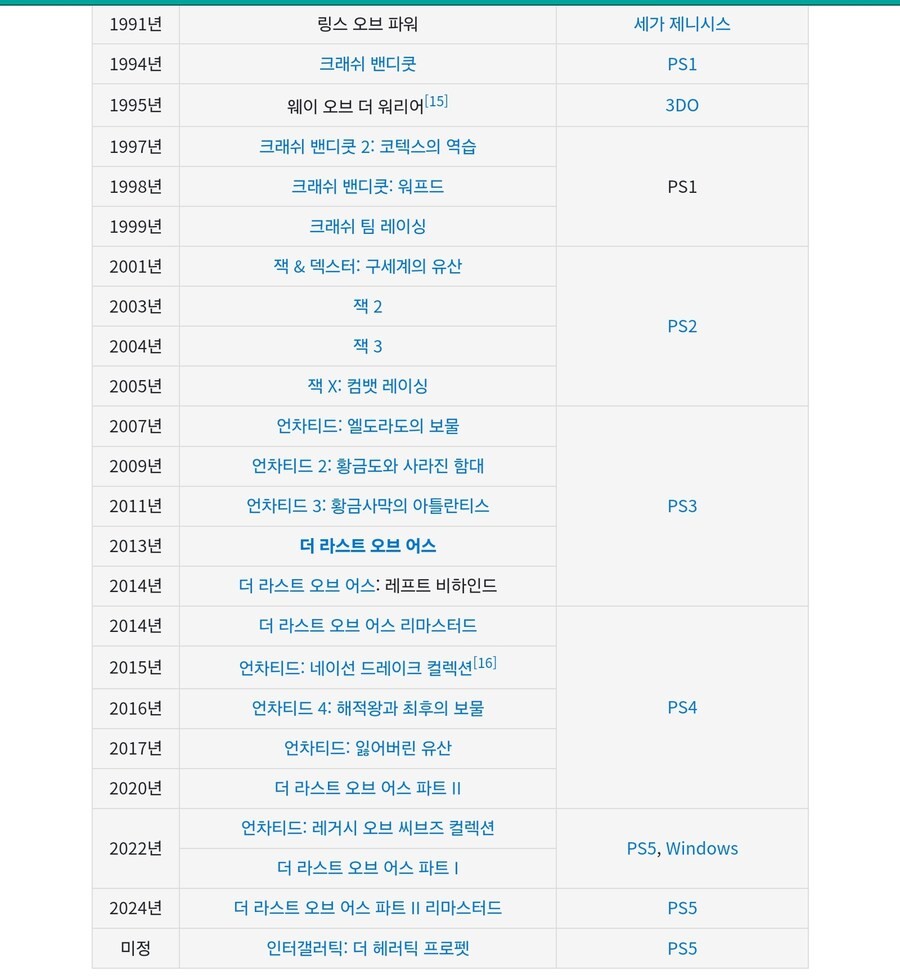Tap the PS3 platform link
This screenshot has width=900, height=980.
682,506
